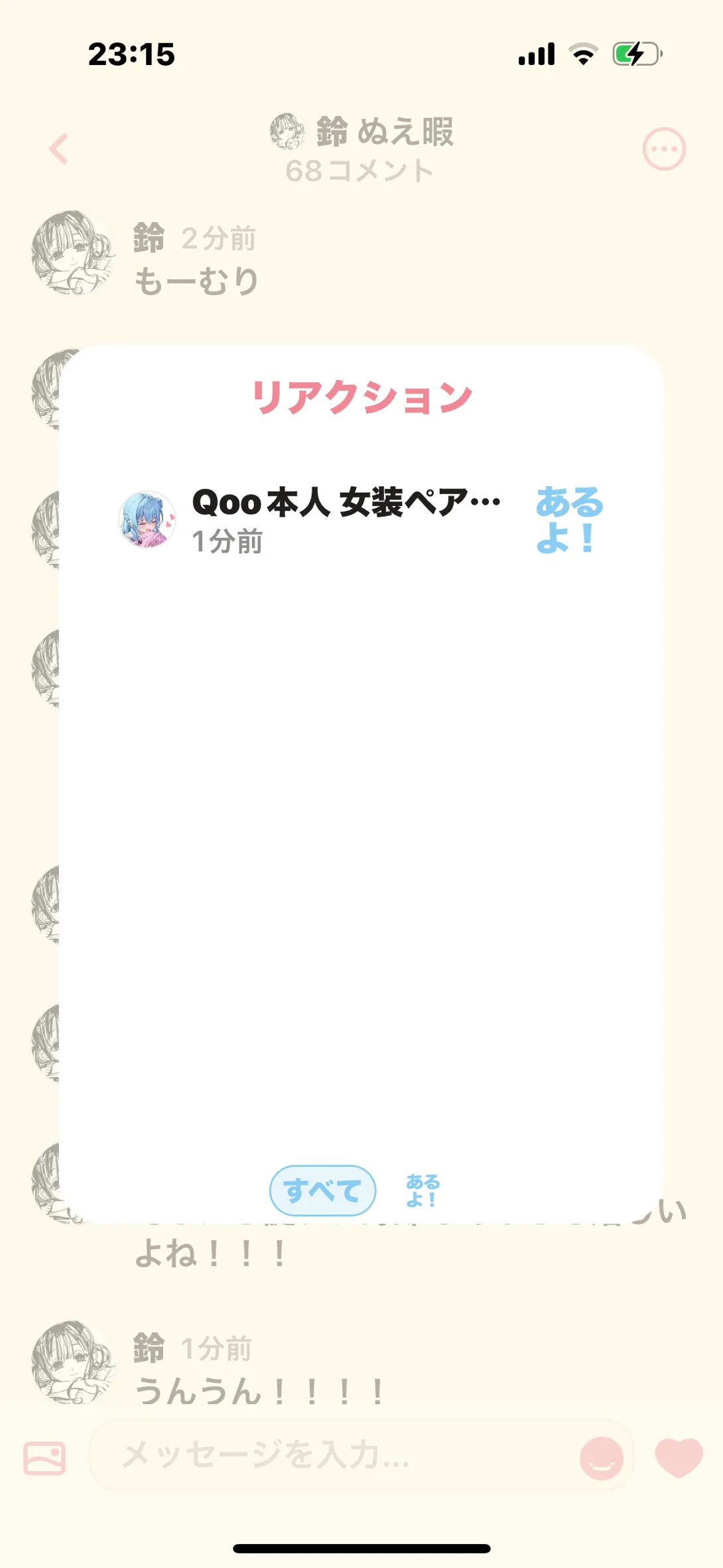Open the smiley sticker picker
Image resolution: width=723 pixels, height=1568 pixels.
click(602, 1458)
